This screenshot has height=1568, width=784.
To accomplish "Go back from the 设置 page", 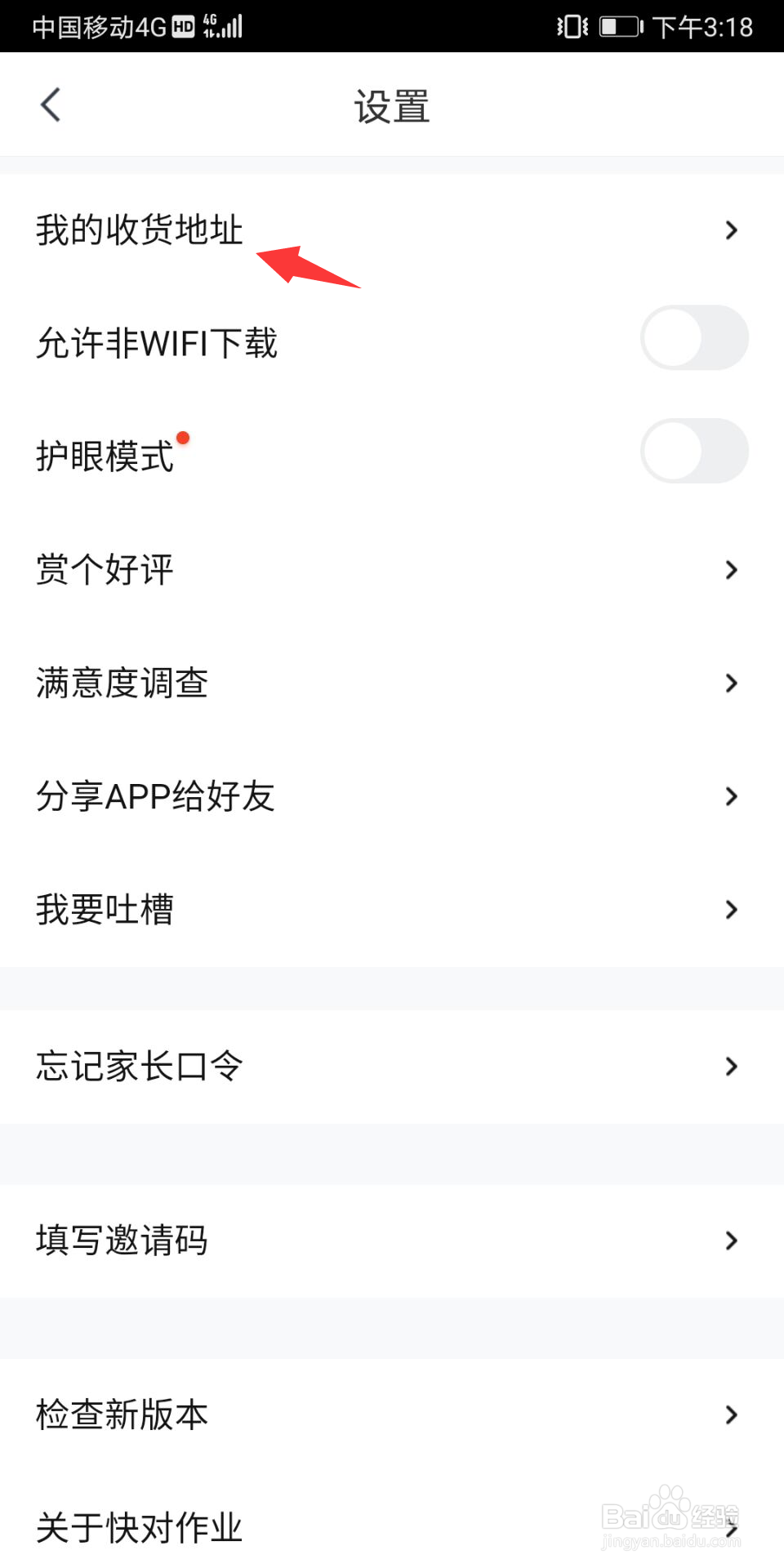I will [51, 105].
